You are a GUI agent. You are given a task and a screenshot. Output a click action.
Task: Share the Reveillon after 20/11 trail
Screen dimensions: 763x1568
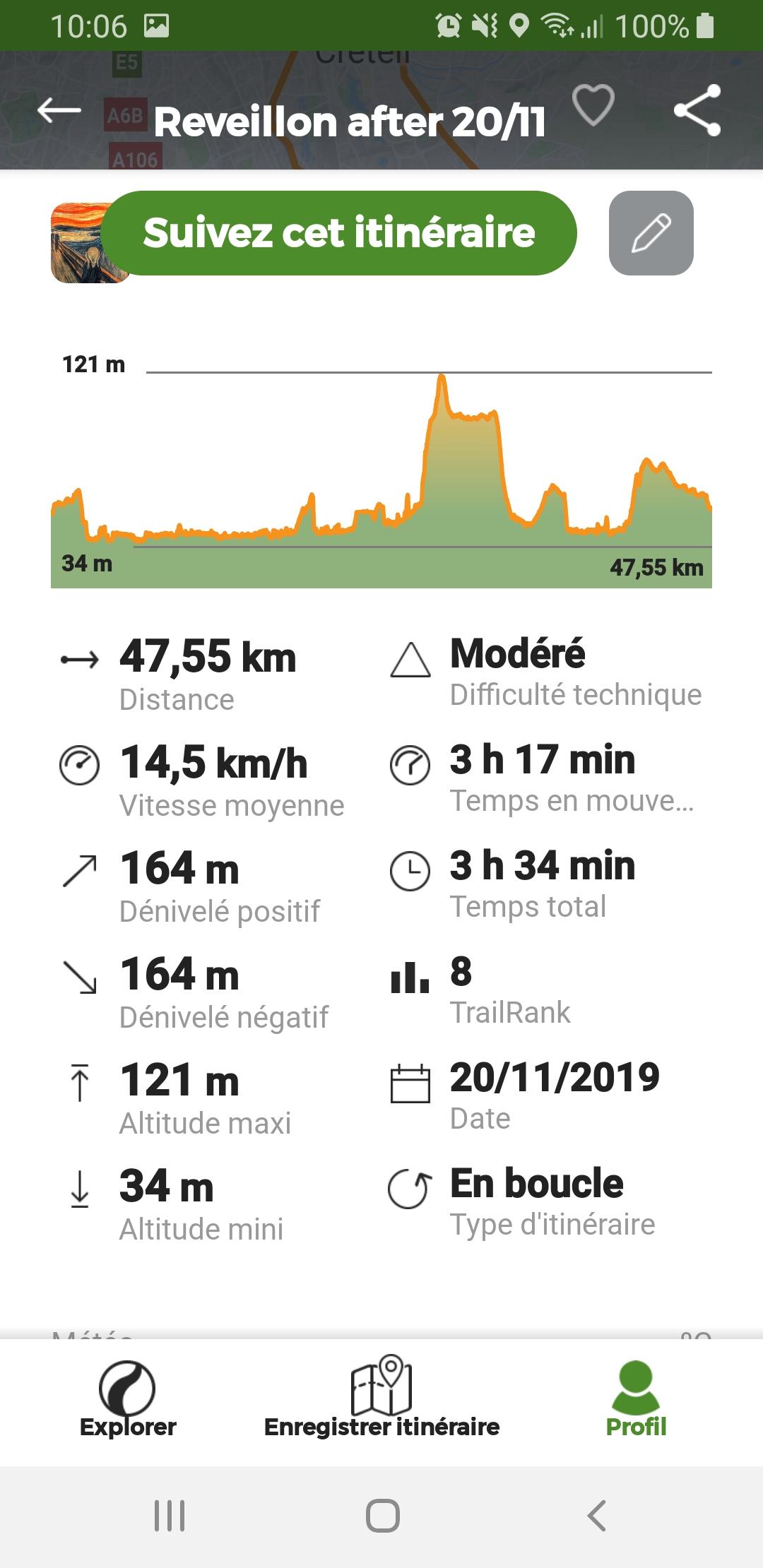(697, 110)
